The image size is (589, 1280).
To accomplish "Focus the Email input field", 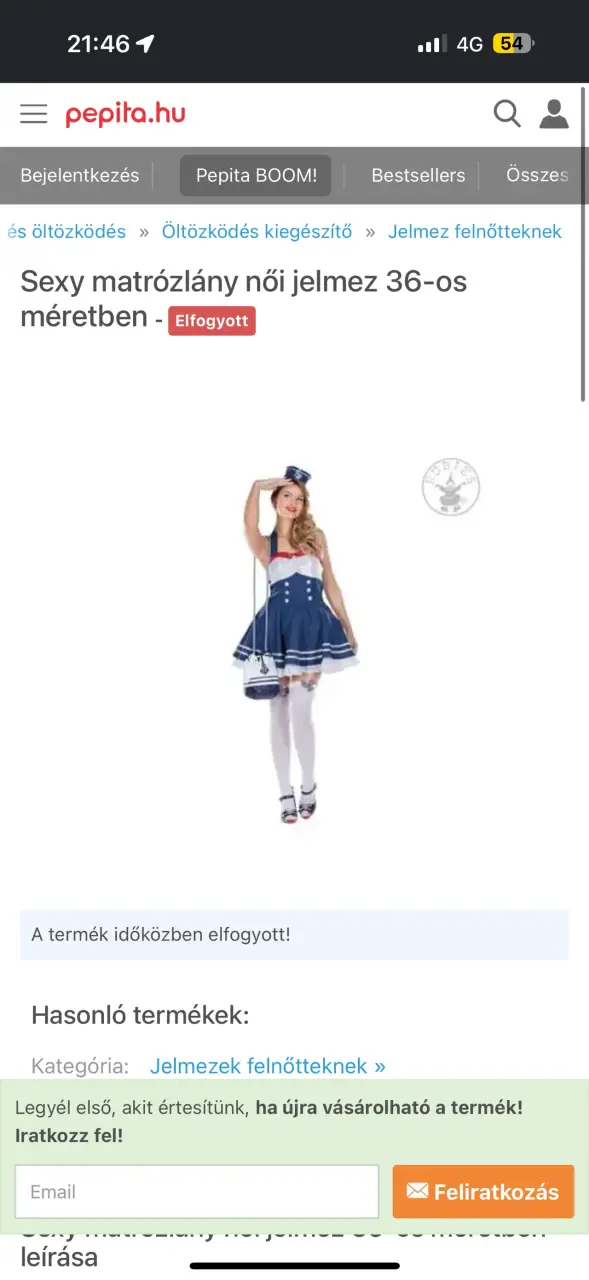I will [197, 1191].
